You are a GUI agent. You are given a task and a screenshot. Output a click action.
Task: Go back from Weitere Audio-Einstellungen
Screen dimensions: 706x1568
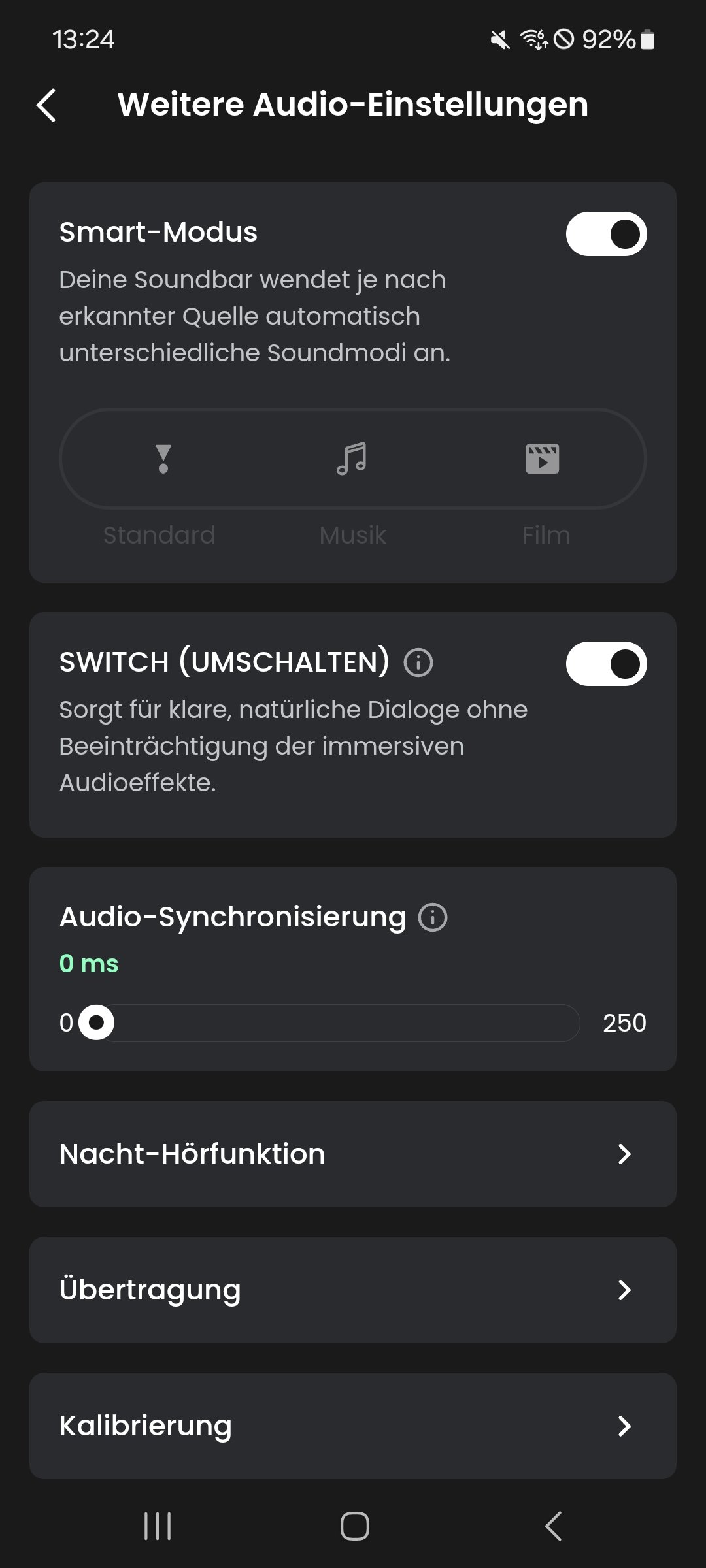coord(46,105)
